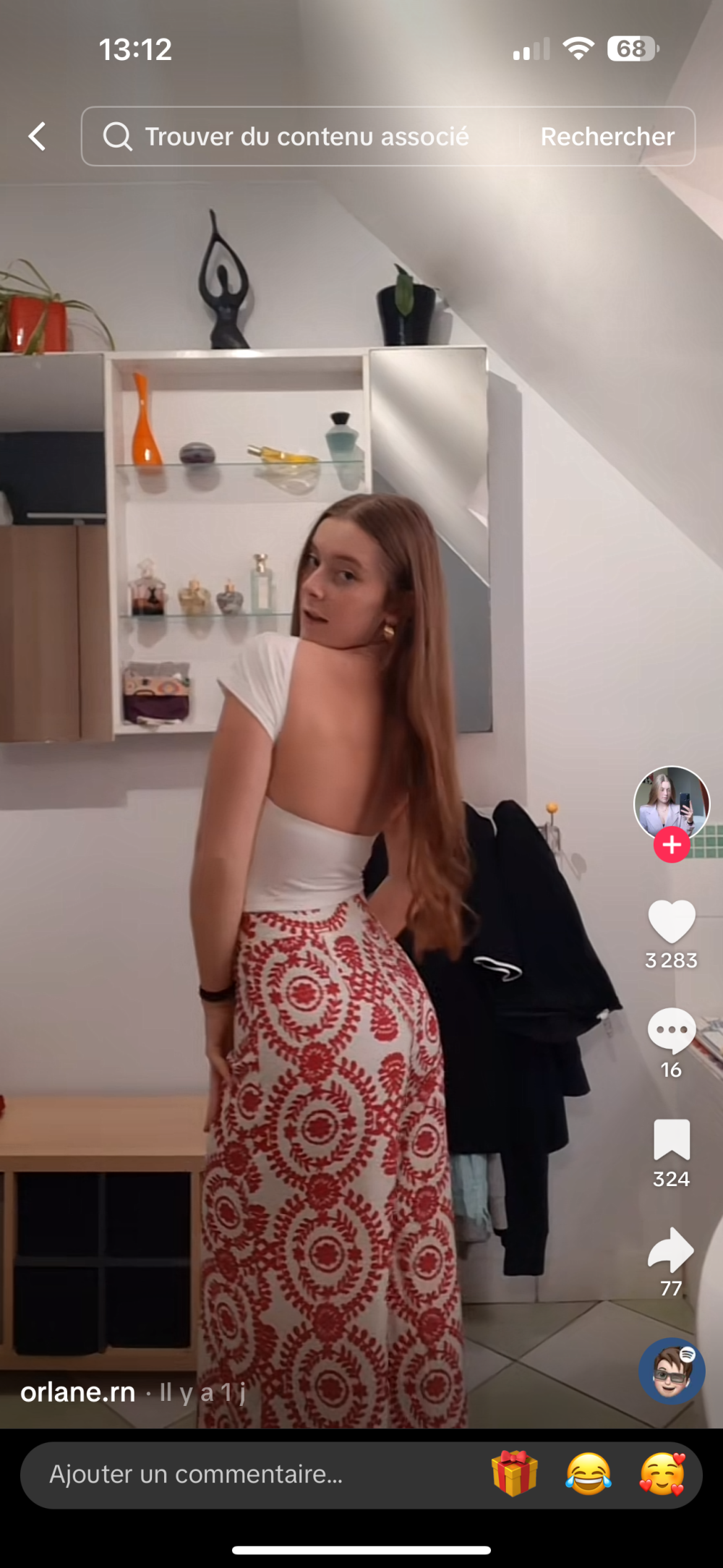723x1568 pixels.
Task: Go back with the arrow icon
Action: (38, 136)
